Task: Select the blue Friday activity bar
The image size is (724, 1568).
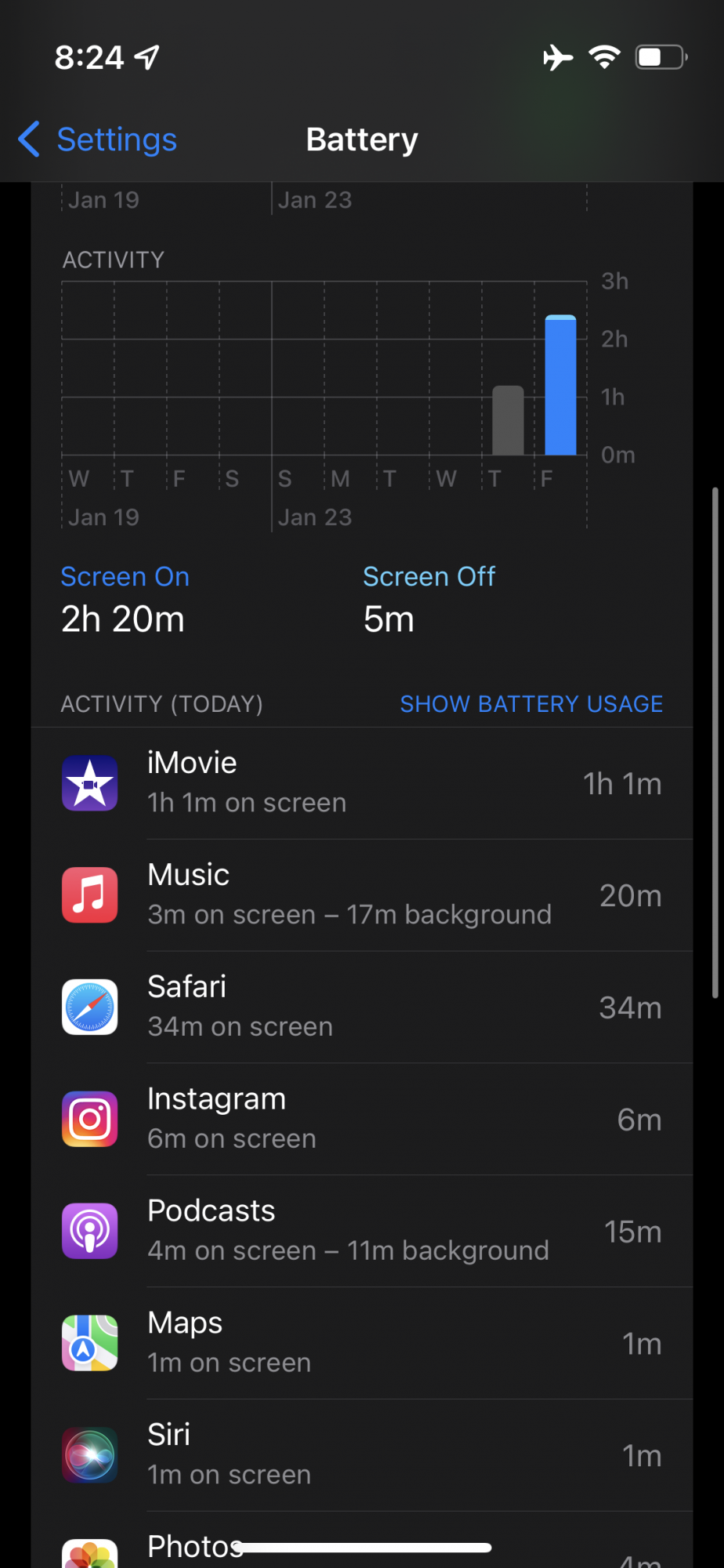Action: click(x=560, y=386)
